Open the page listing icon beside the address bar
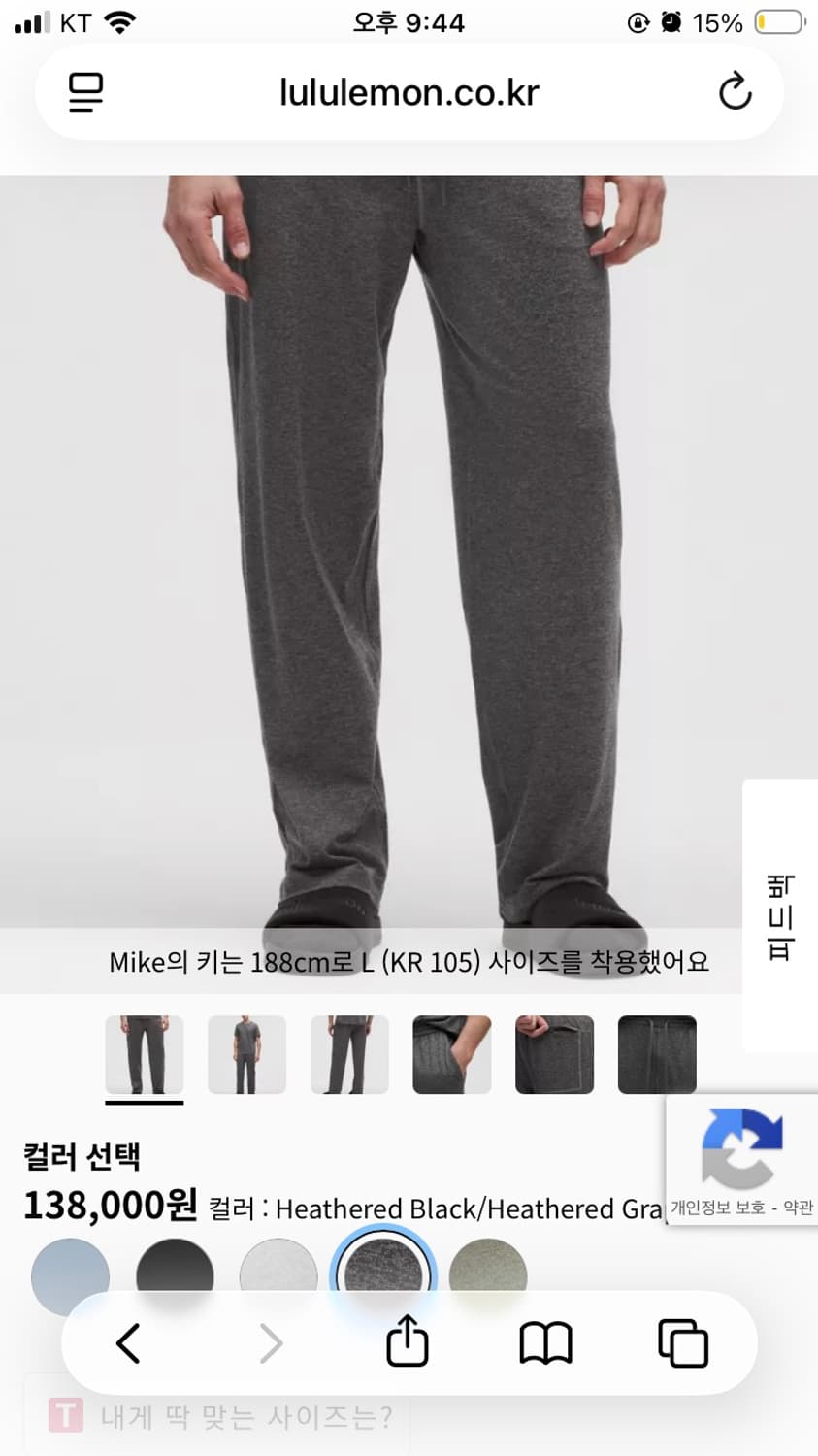818x1456 pixels. point(83,91)
